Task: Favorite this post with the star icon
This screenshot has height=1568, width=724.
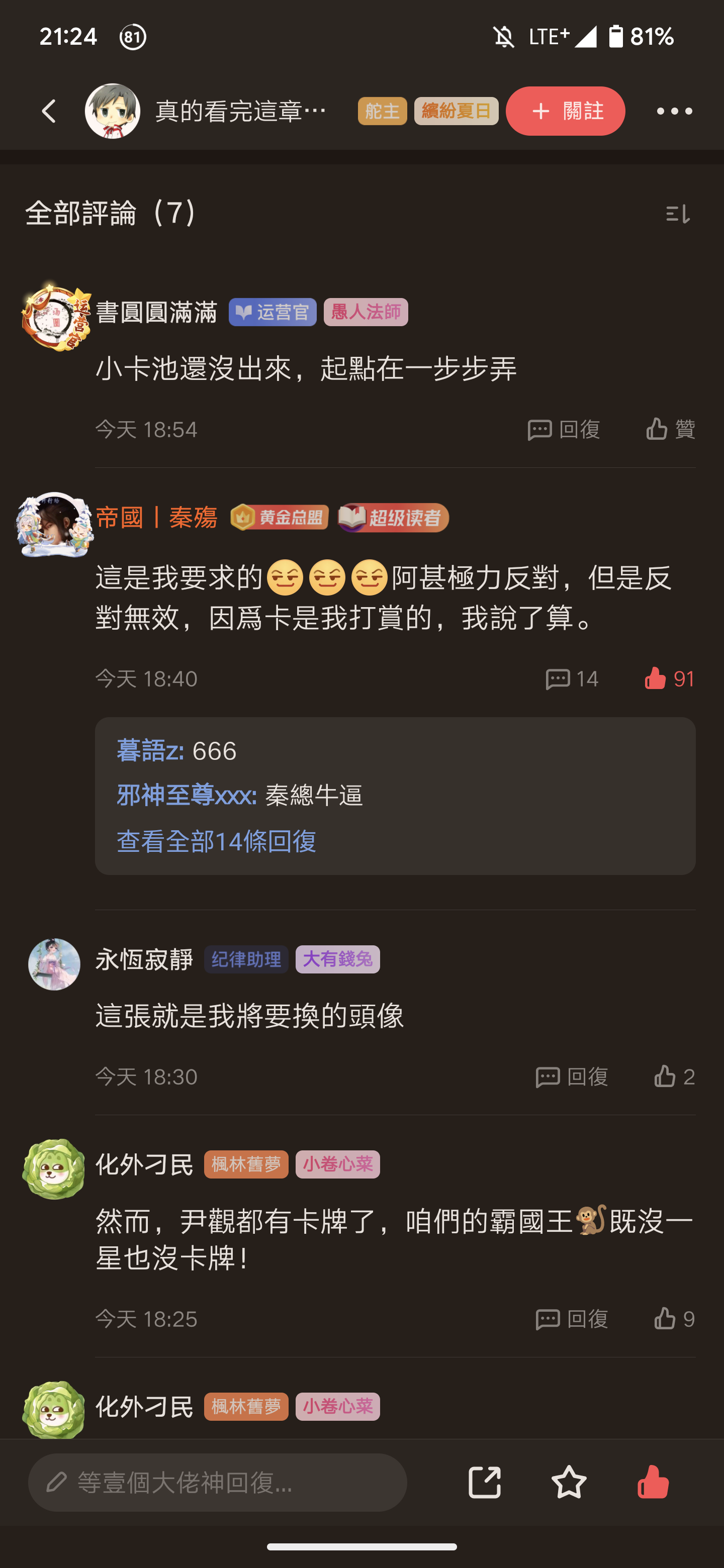Action: coord(569,1482)
